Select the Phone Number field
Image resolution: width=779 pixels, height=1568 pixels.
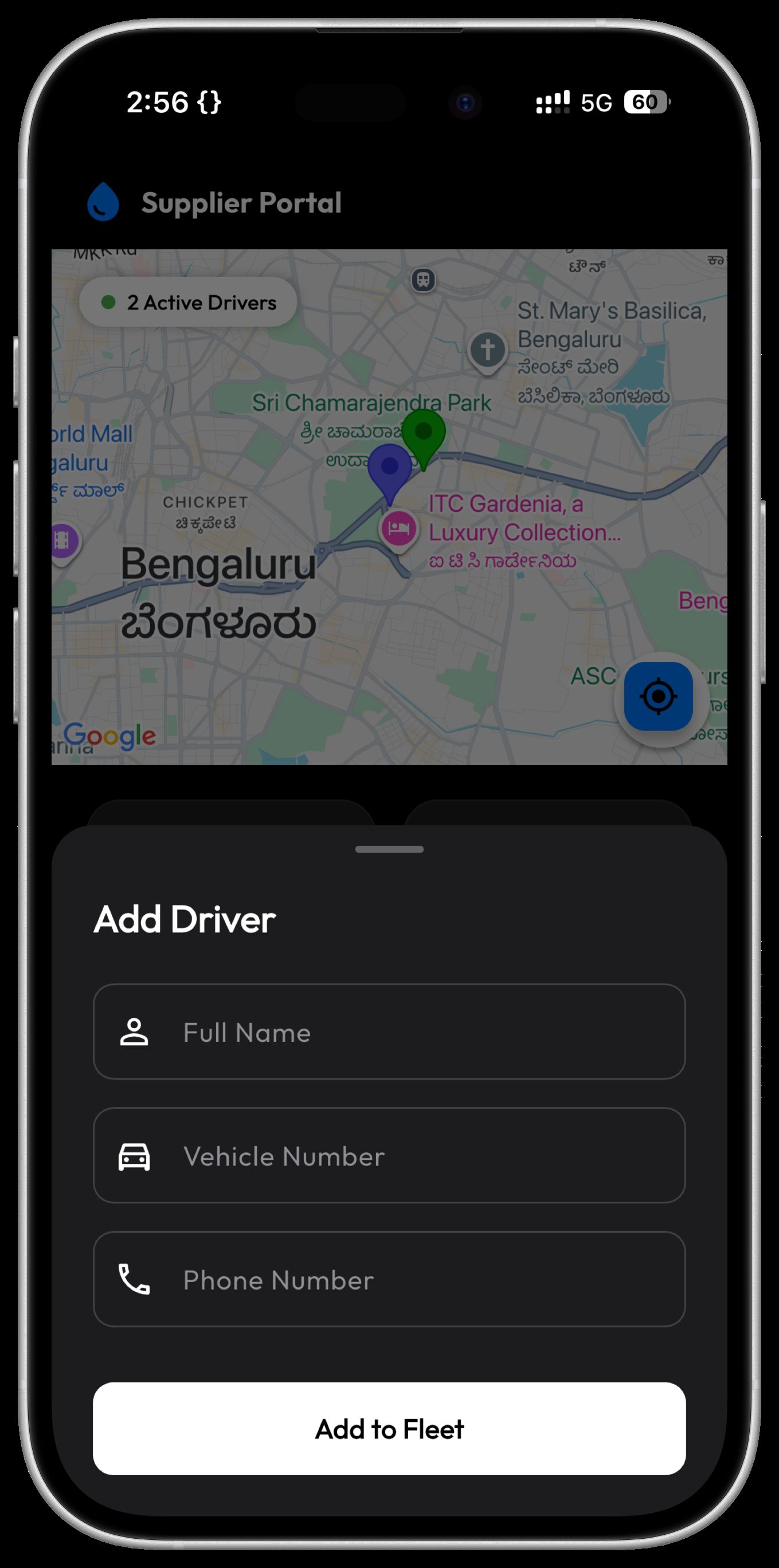(x=390, y=1280)
